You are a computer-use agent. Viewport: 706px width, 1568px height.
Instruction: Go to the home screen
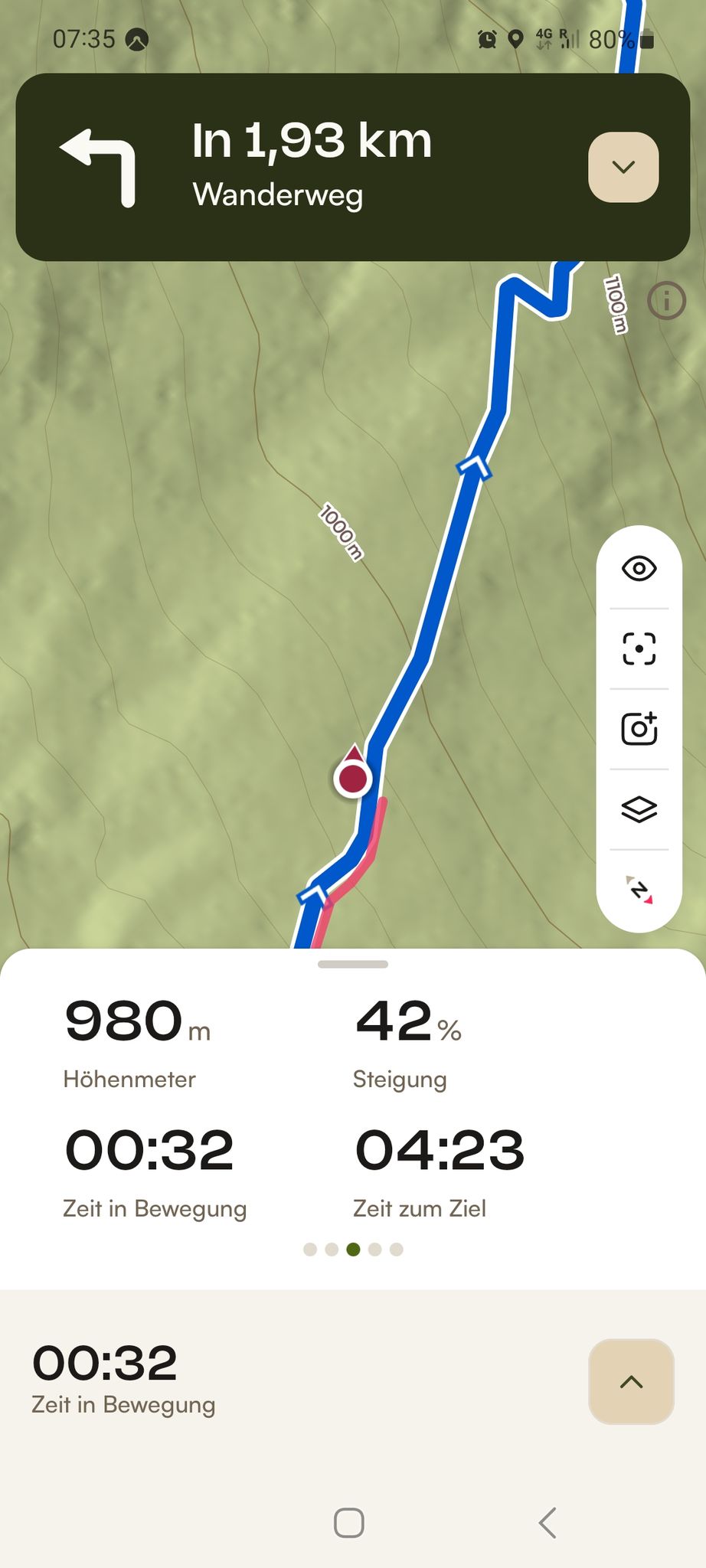(349, 1523)
